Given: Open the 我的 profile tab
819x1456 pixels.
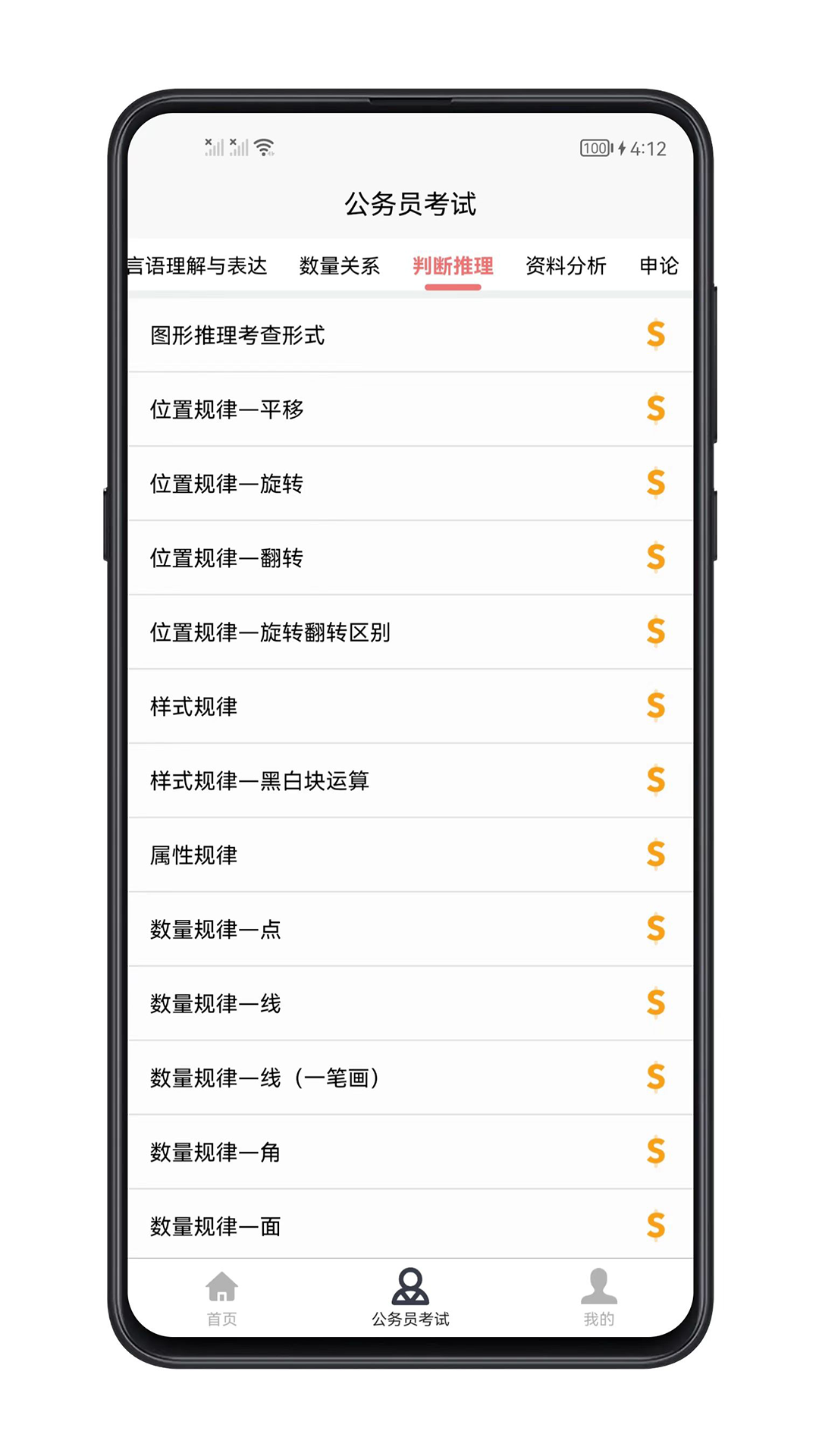Looking at the screenshot, I should (x=598, y=1298).
